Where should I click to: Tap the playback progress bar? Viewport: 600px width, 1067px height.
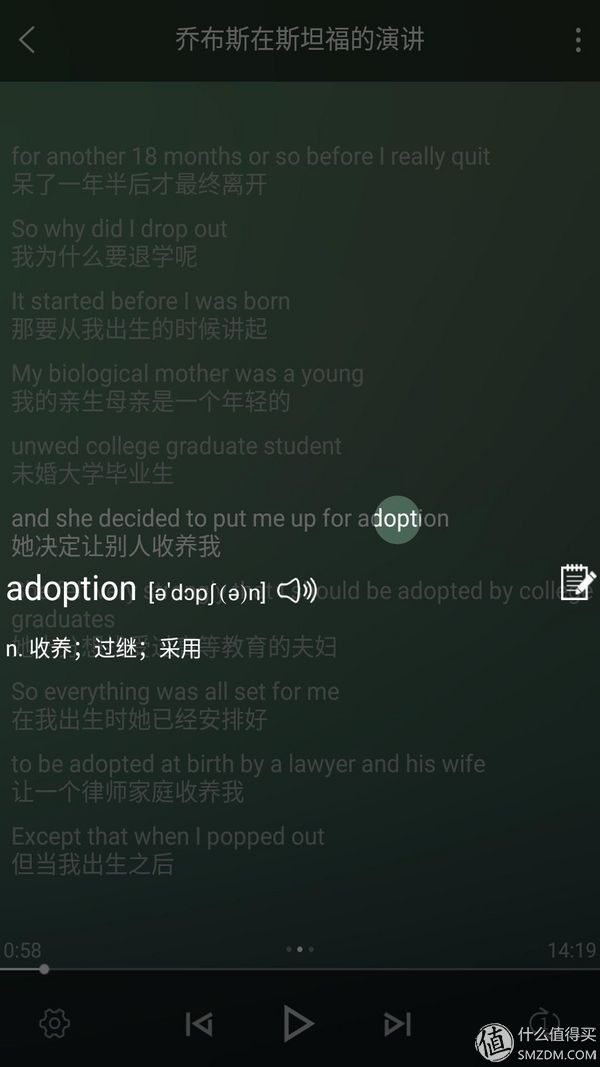point(300,968)
